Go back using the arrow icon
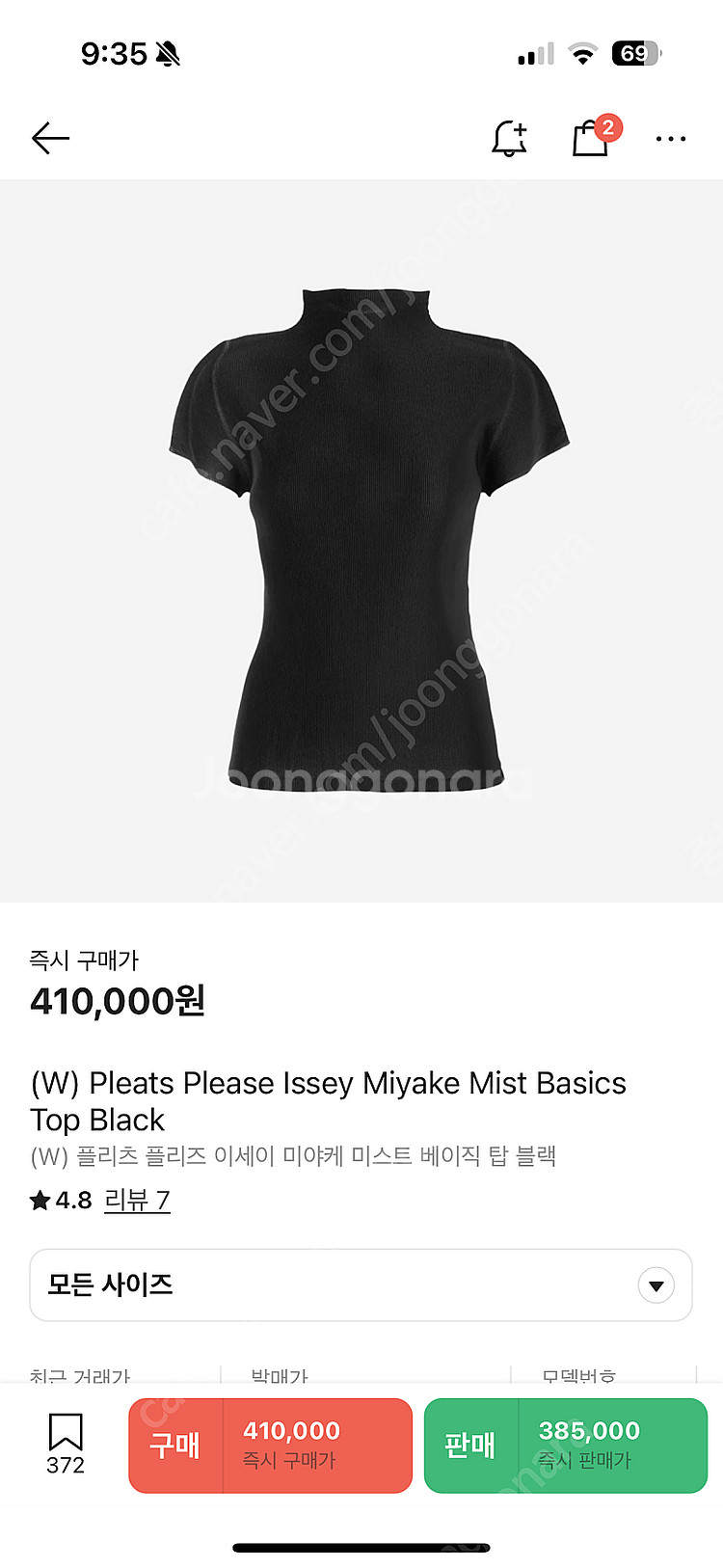The image size is (723, 1568). point(50,139)
